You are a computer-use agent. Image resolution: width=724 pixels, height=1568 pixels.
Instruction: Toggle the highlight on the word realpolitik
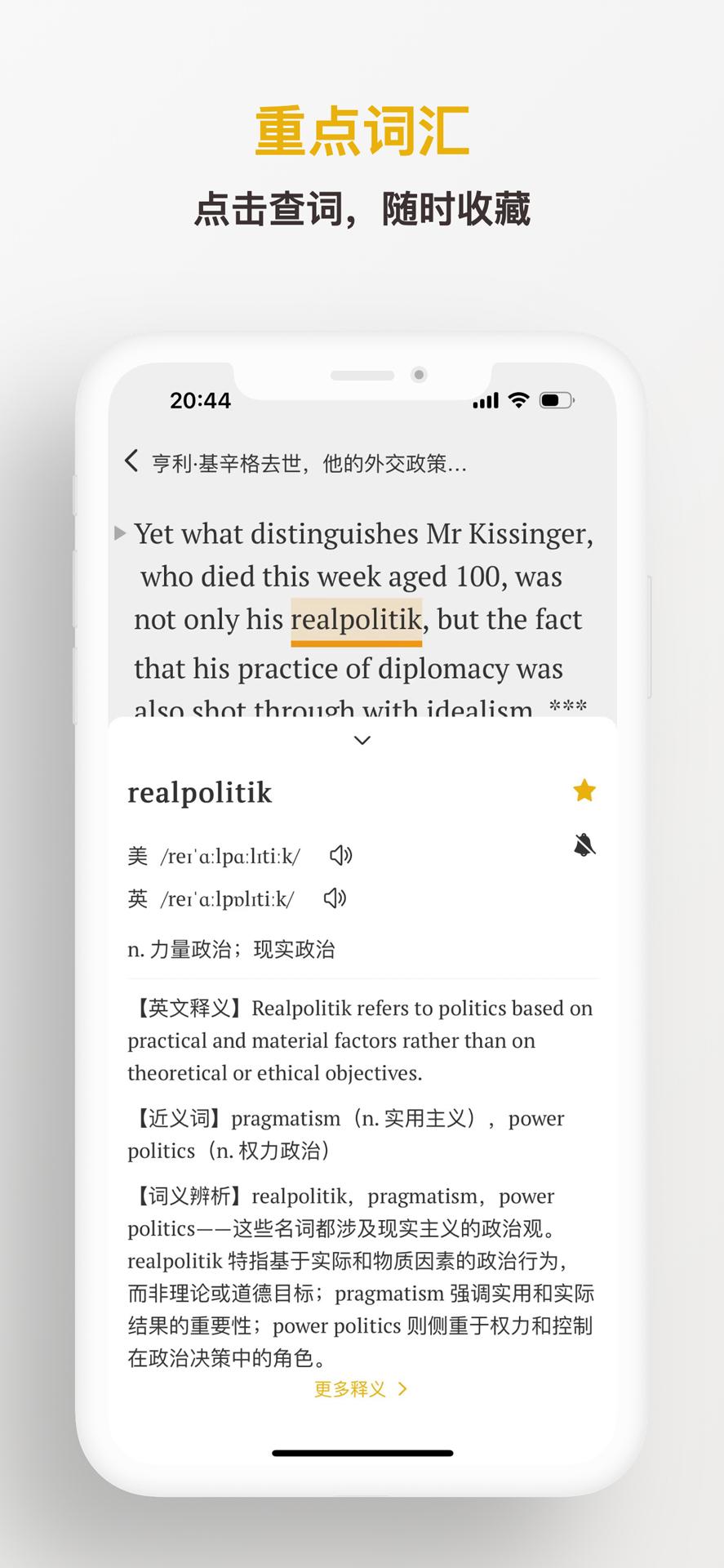click(x=357, y=619)
